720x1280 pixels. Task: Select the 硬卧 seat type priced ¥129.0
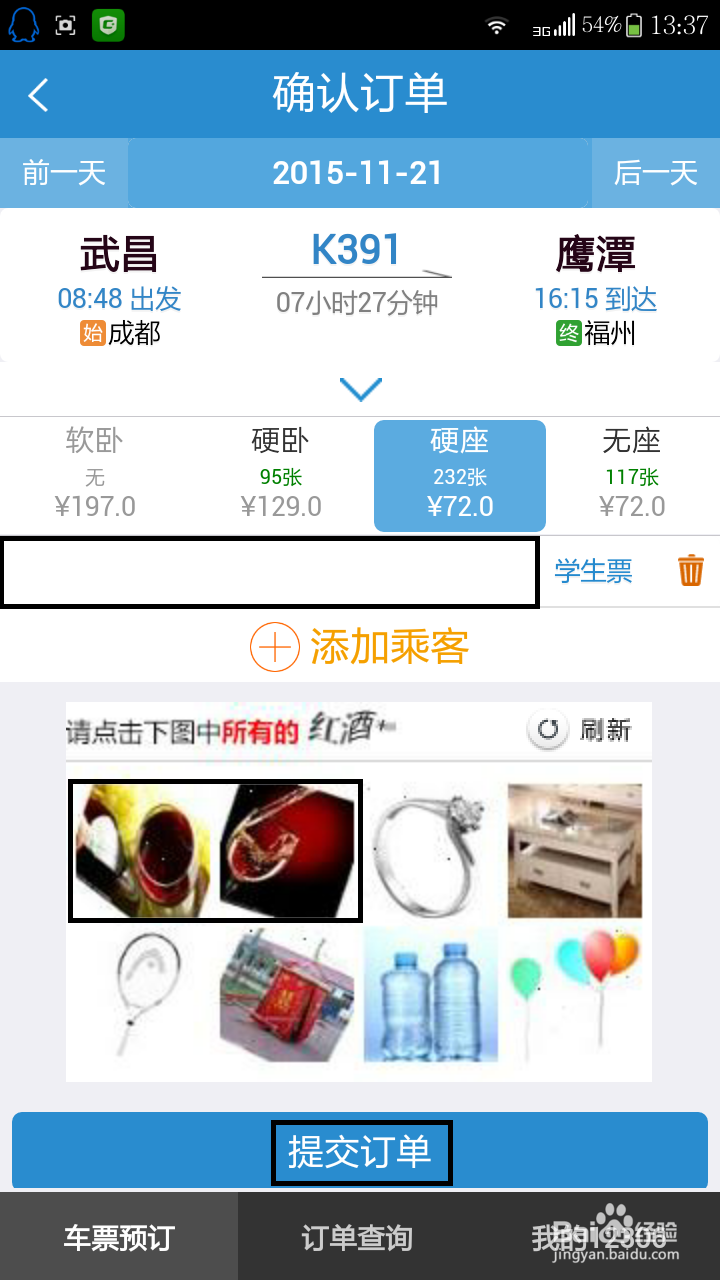tap(282, 473)
